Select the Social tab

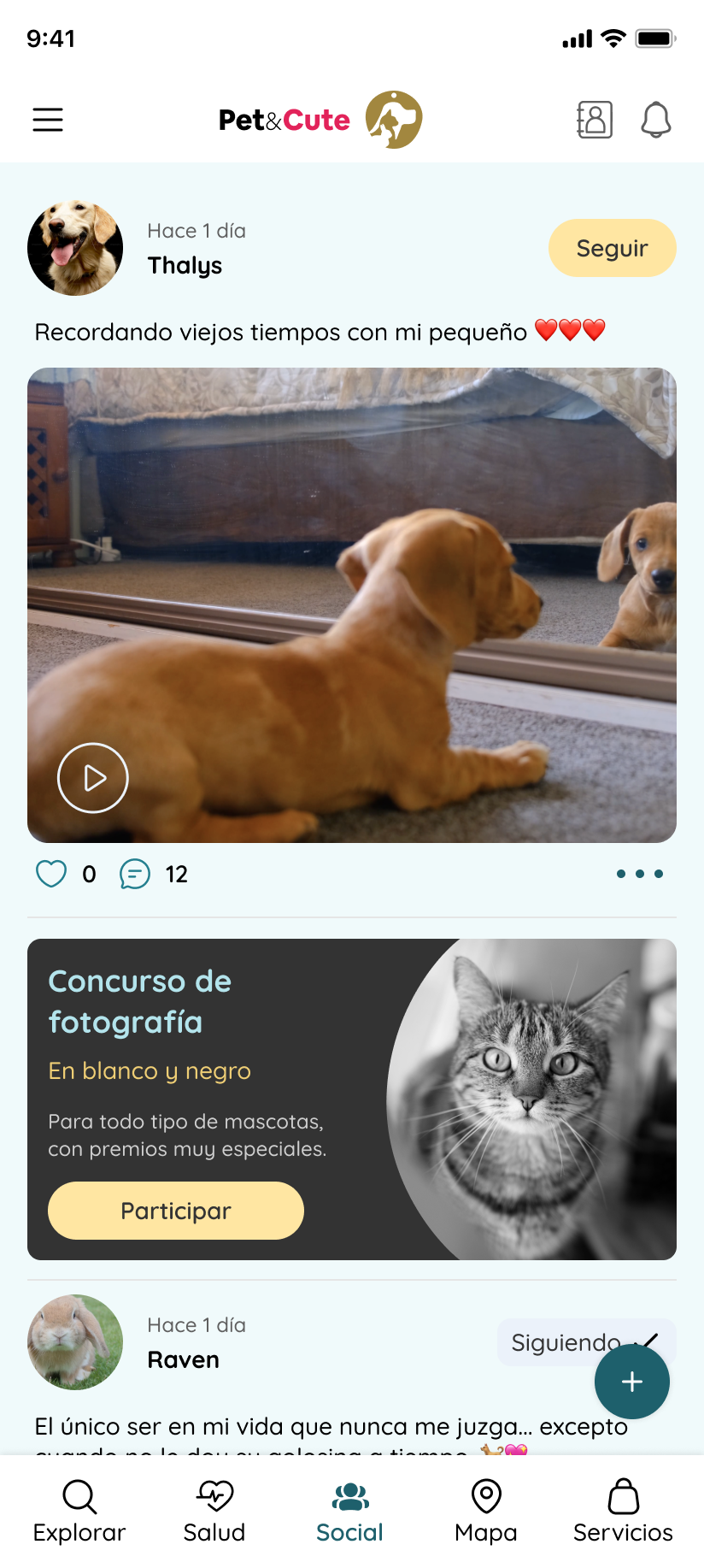click(x=350, y=1512)
